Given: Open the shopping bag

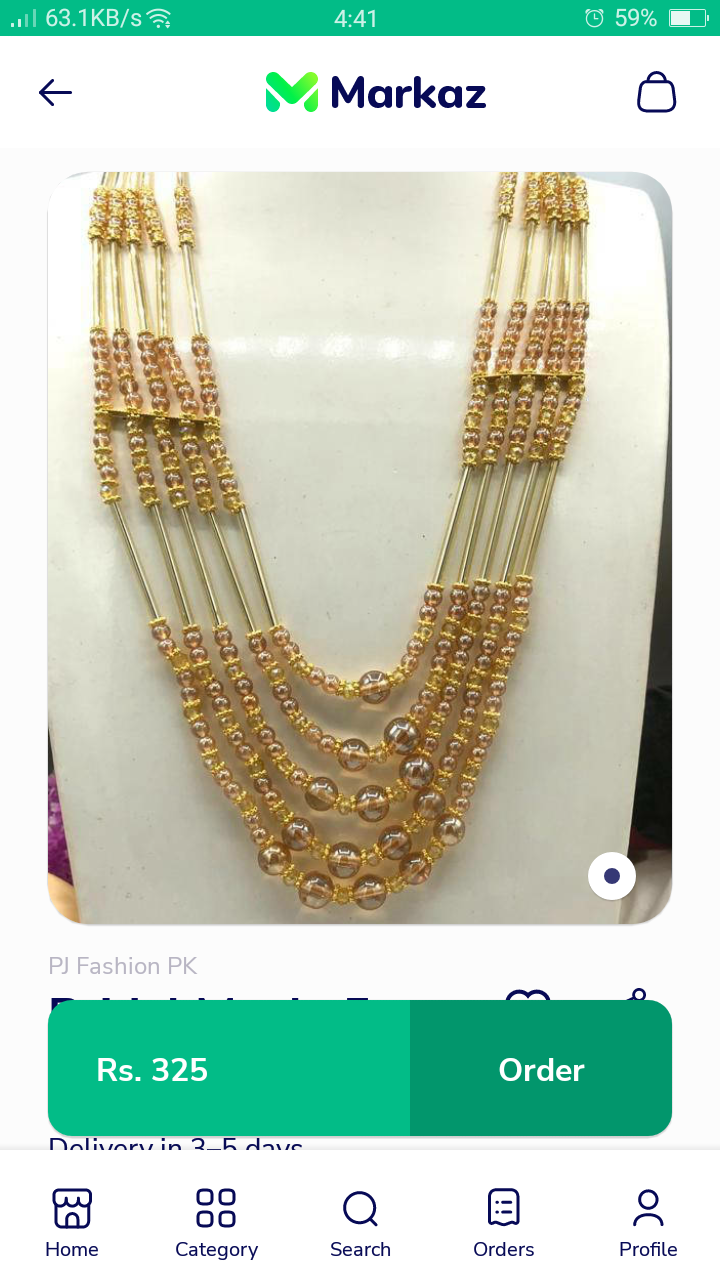Looking at the screenshot, I should [x=657, y=93].
